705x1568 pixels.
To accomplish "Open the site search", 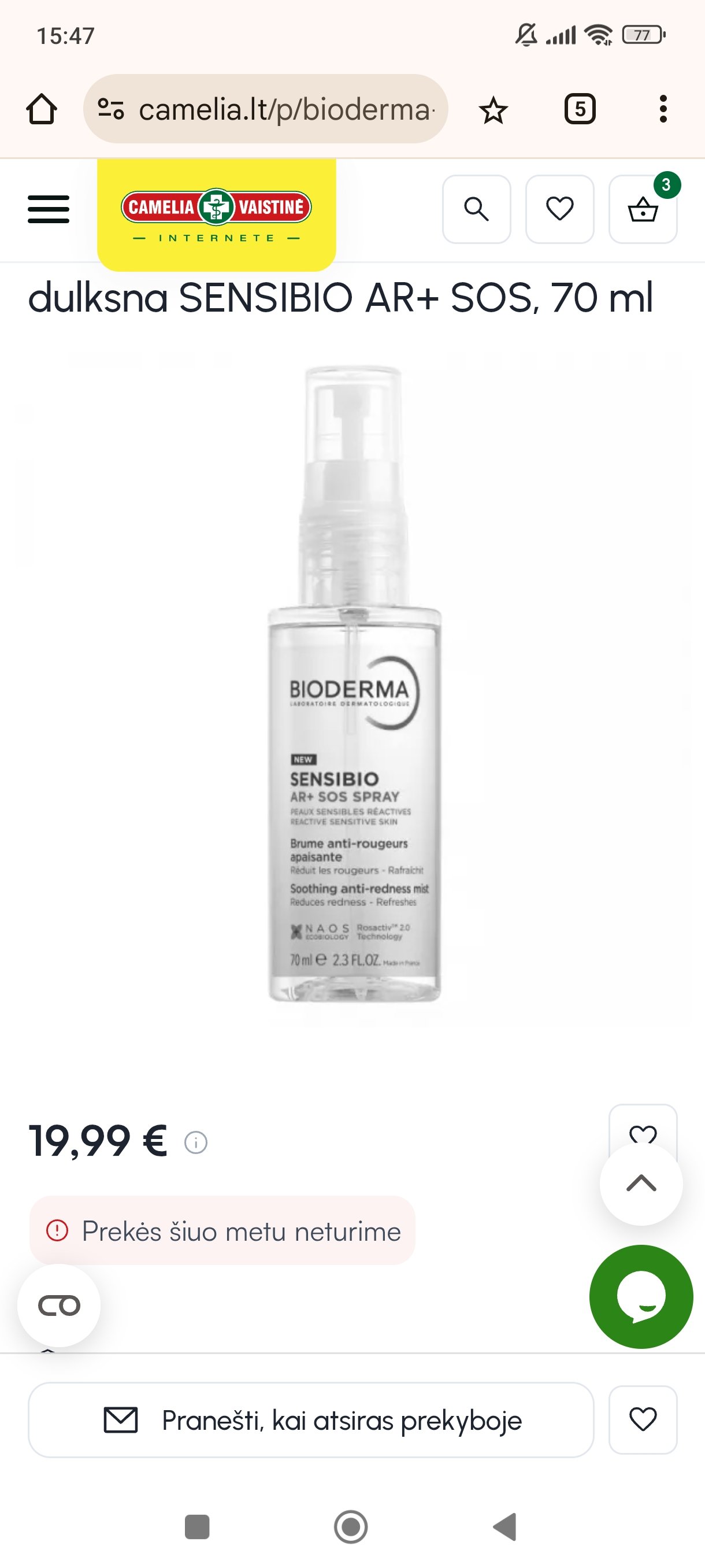I will click(476, 209).
